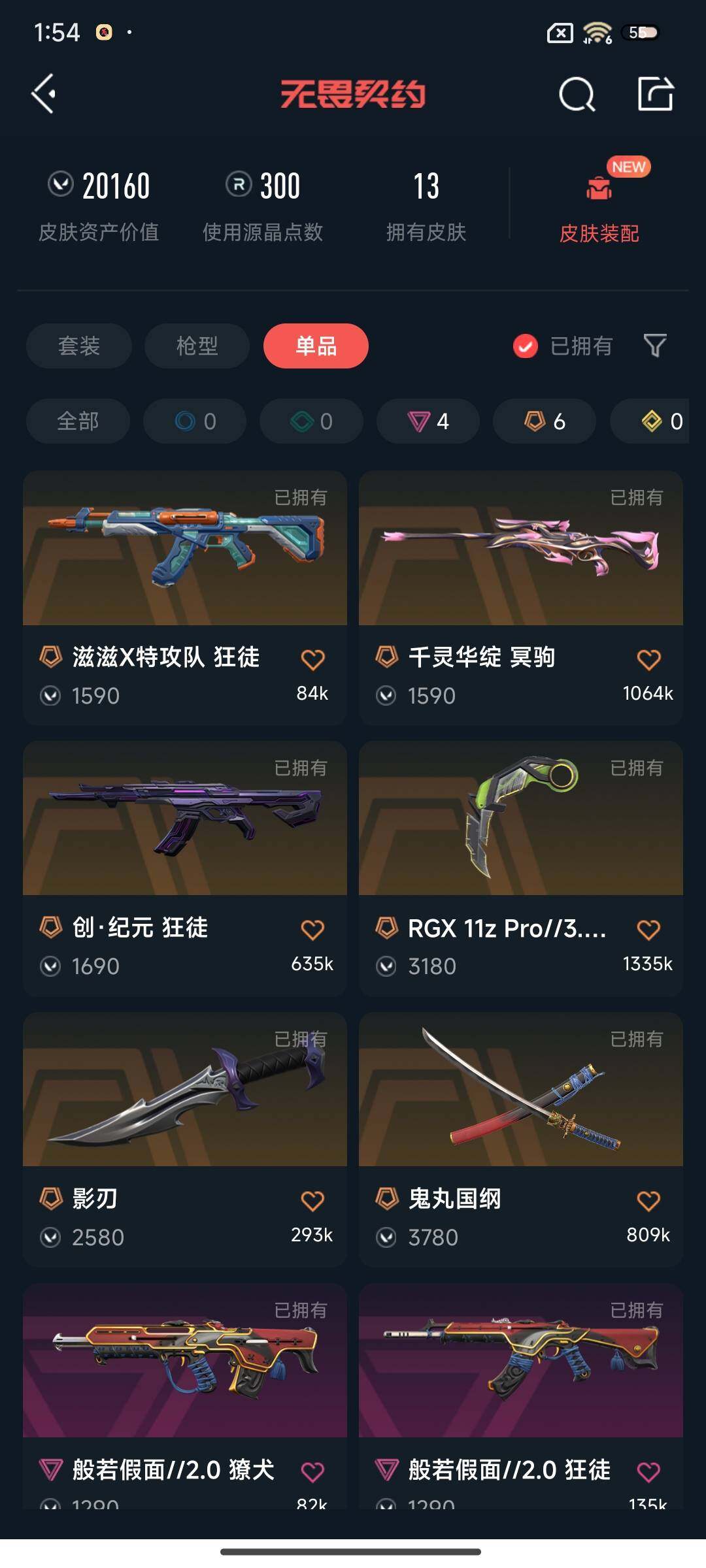Share this skin collection page
Viewport: 706px width, 1568px height.
point(655,94)
